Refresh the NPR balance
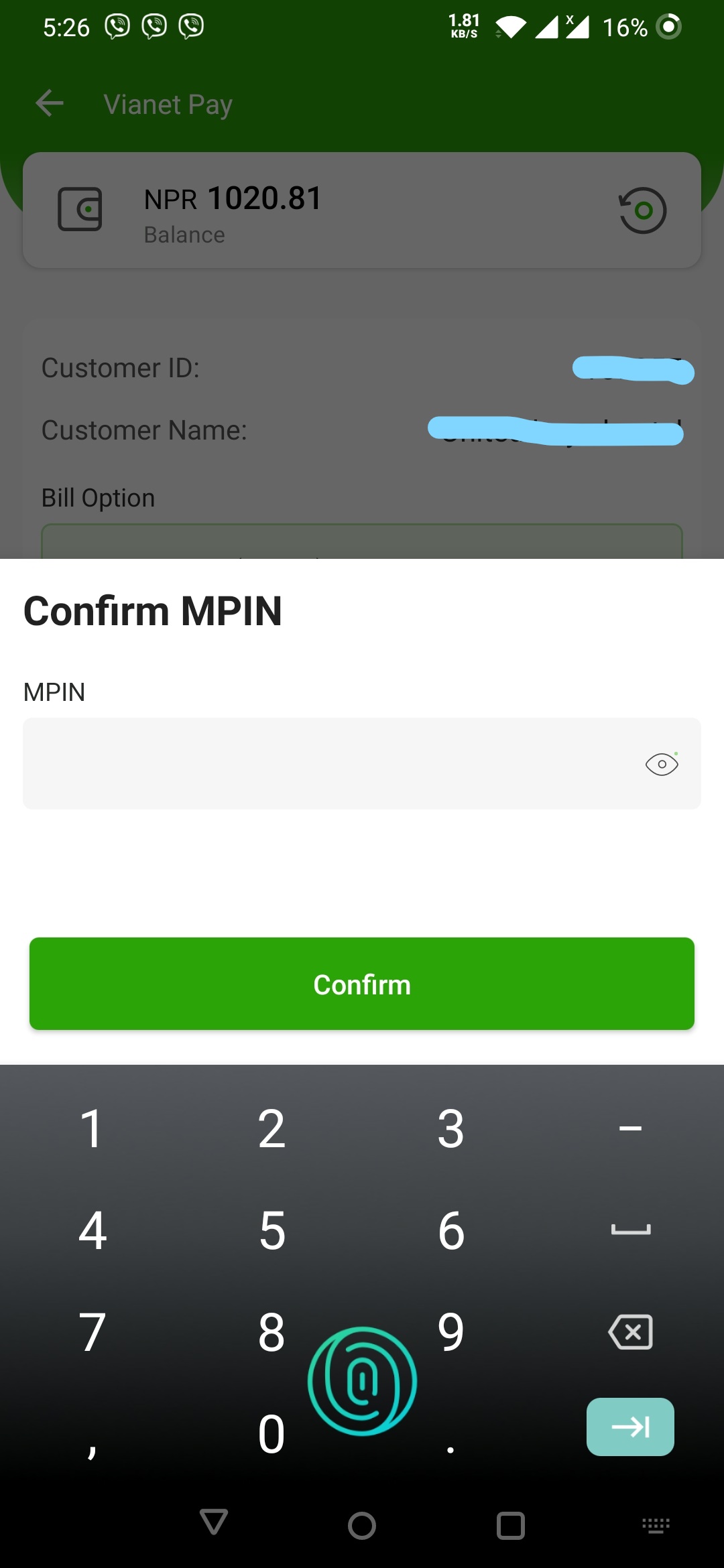Viewport: 724px width, 1568px height. pos(642,209)
